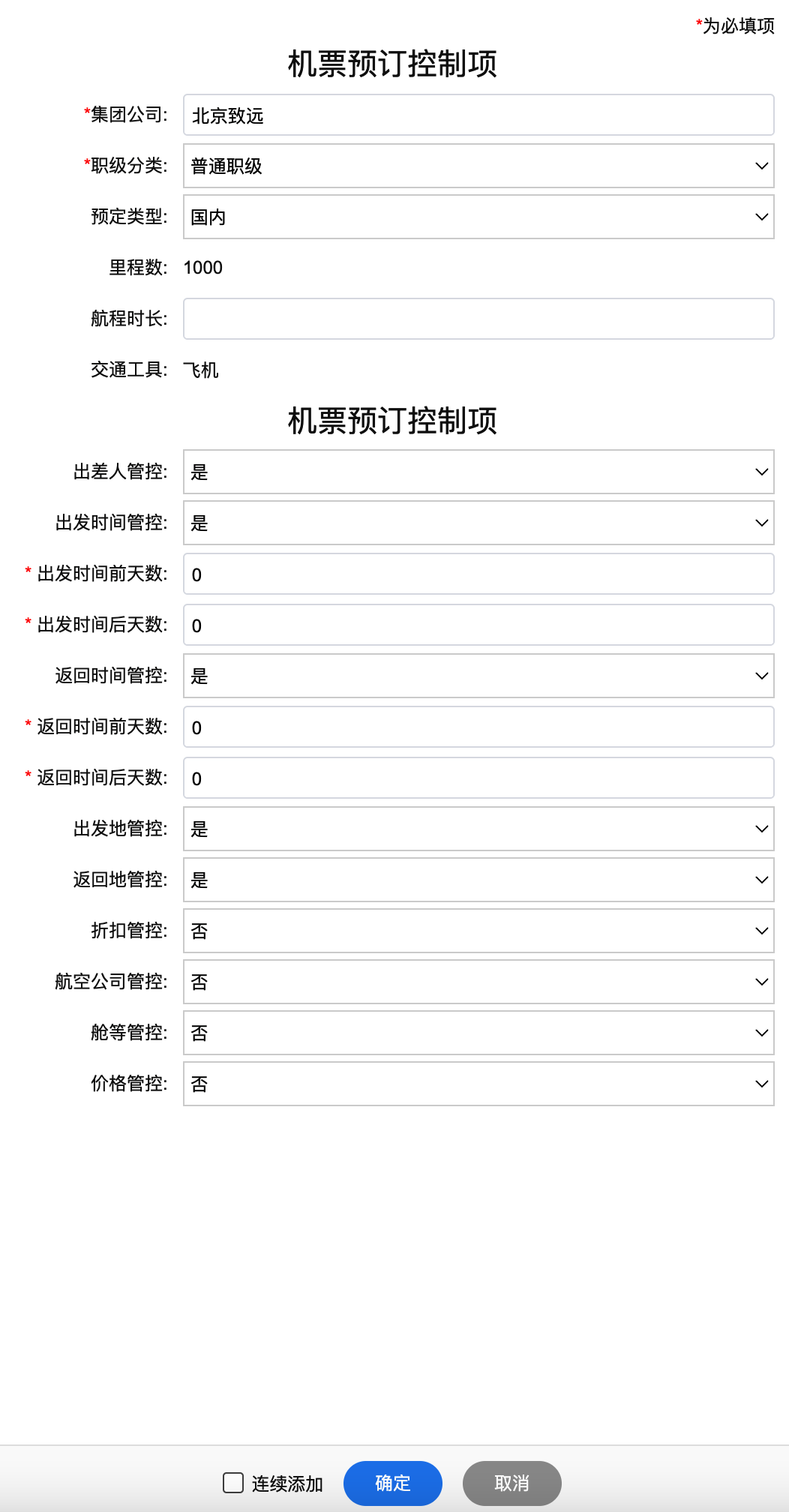Expand the 价格管控 dropdown
Screen dimensions: 789x1512
click(x=478, y=1084)
